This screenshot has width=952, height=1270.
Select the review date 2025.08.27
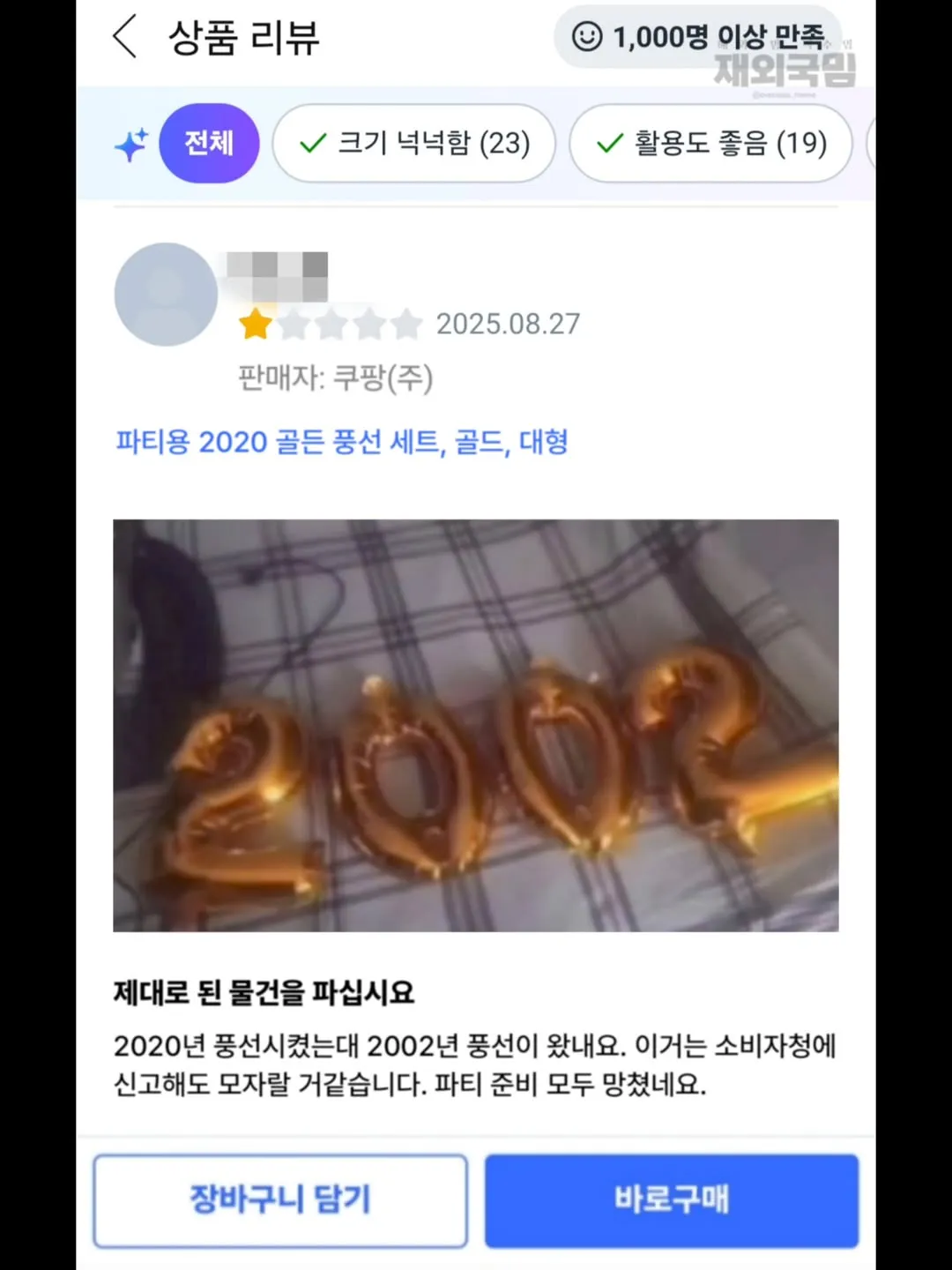(x=508, y=324)
